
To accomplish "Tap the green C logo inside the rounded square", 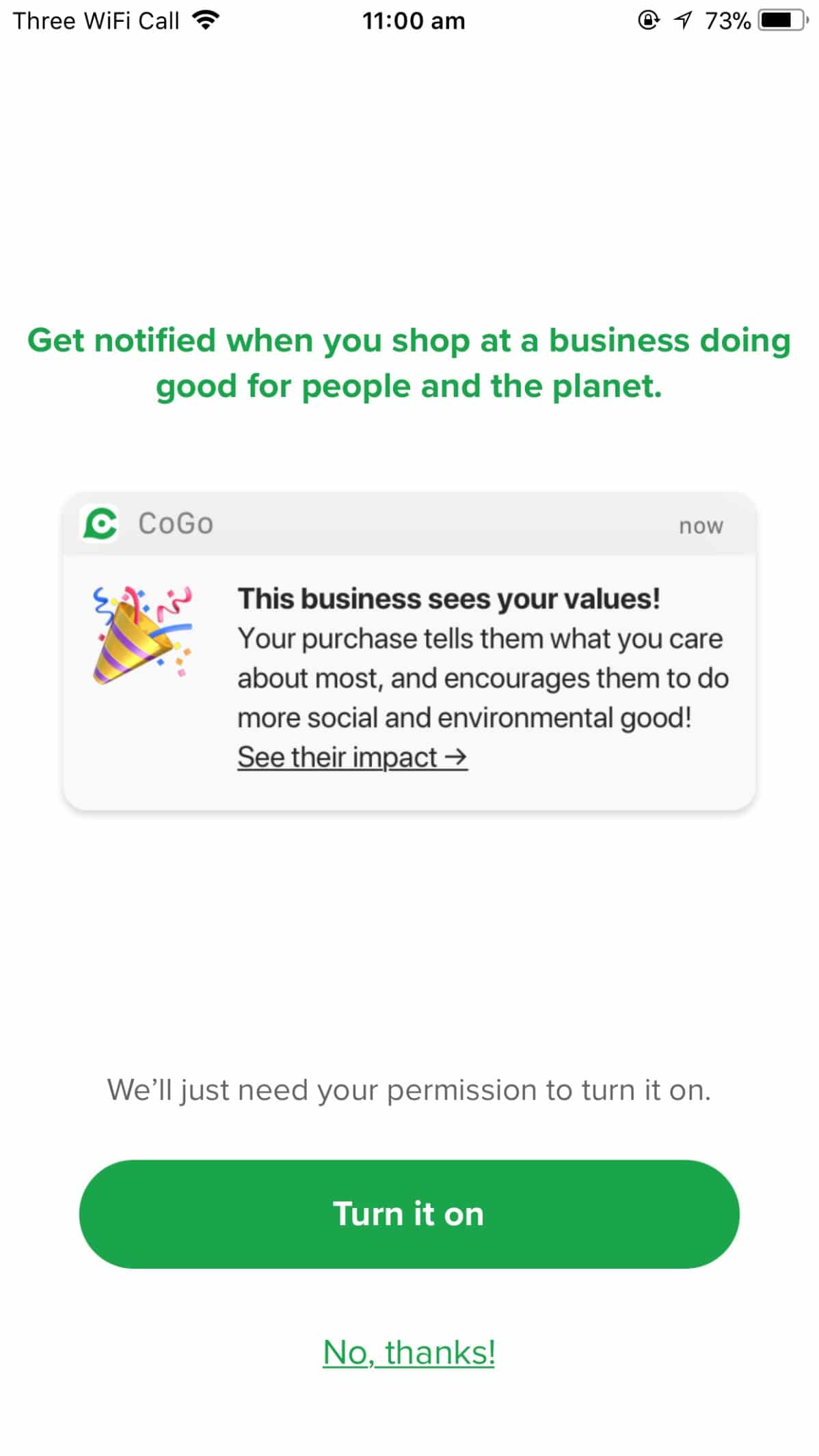I will tap(100, 524).
